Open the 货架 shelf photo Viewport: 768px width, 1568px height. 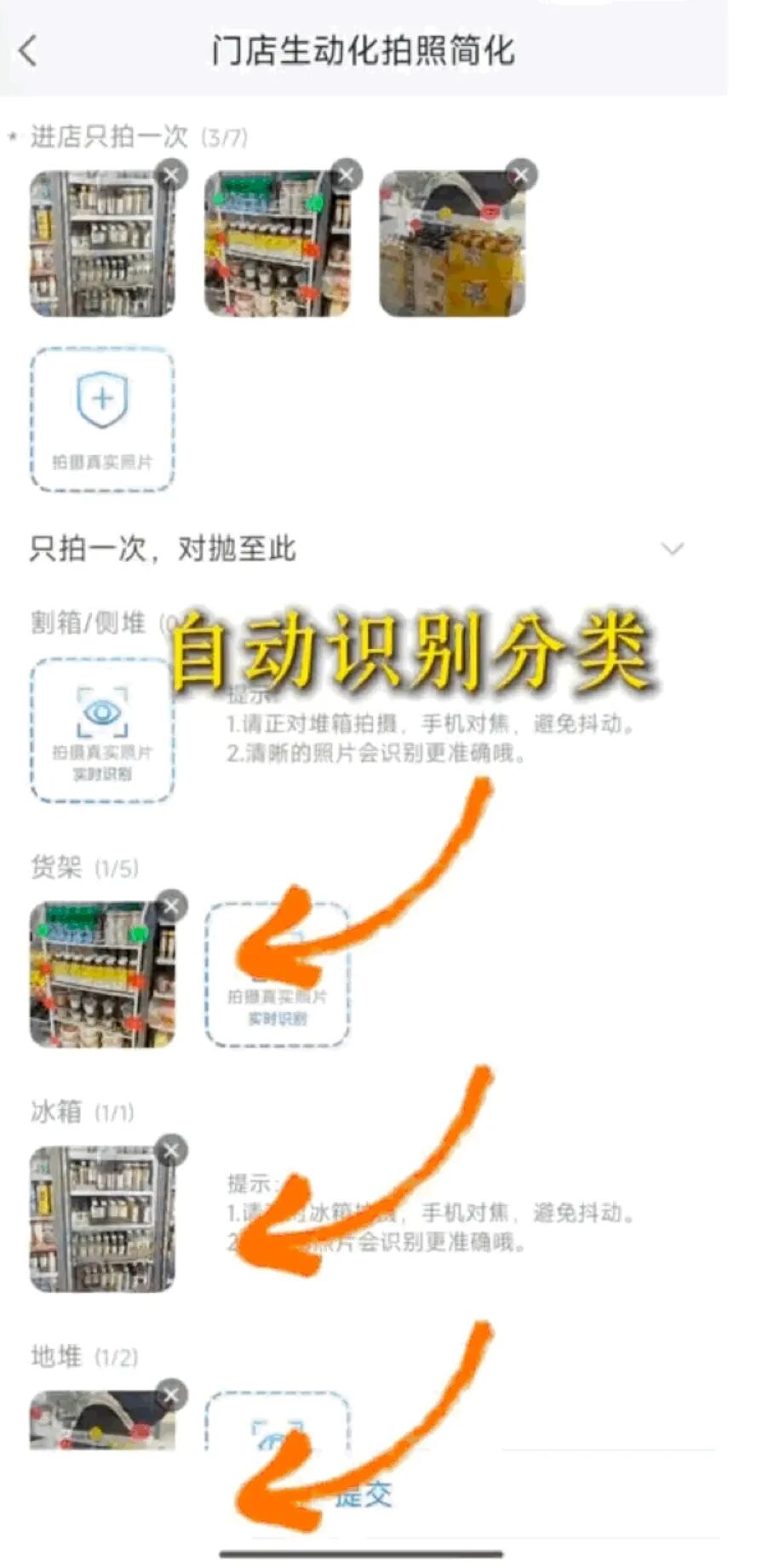[100, 976]
